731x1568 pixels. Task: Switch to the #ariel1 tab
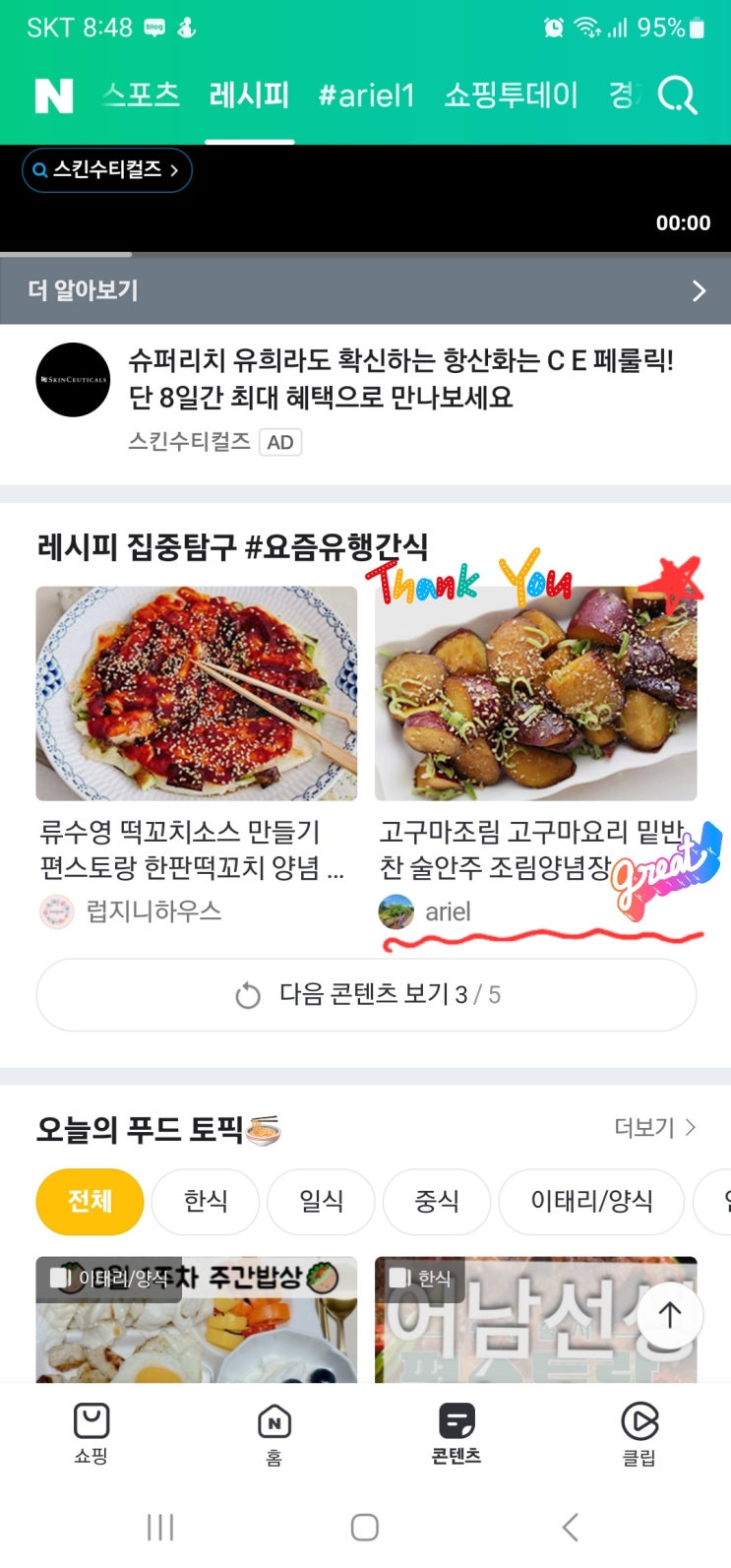[366, 95]
